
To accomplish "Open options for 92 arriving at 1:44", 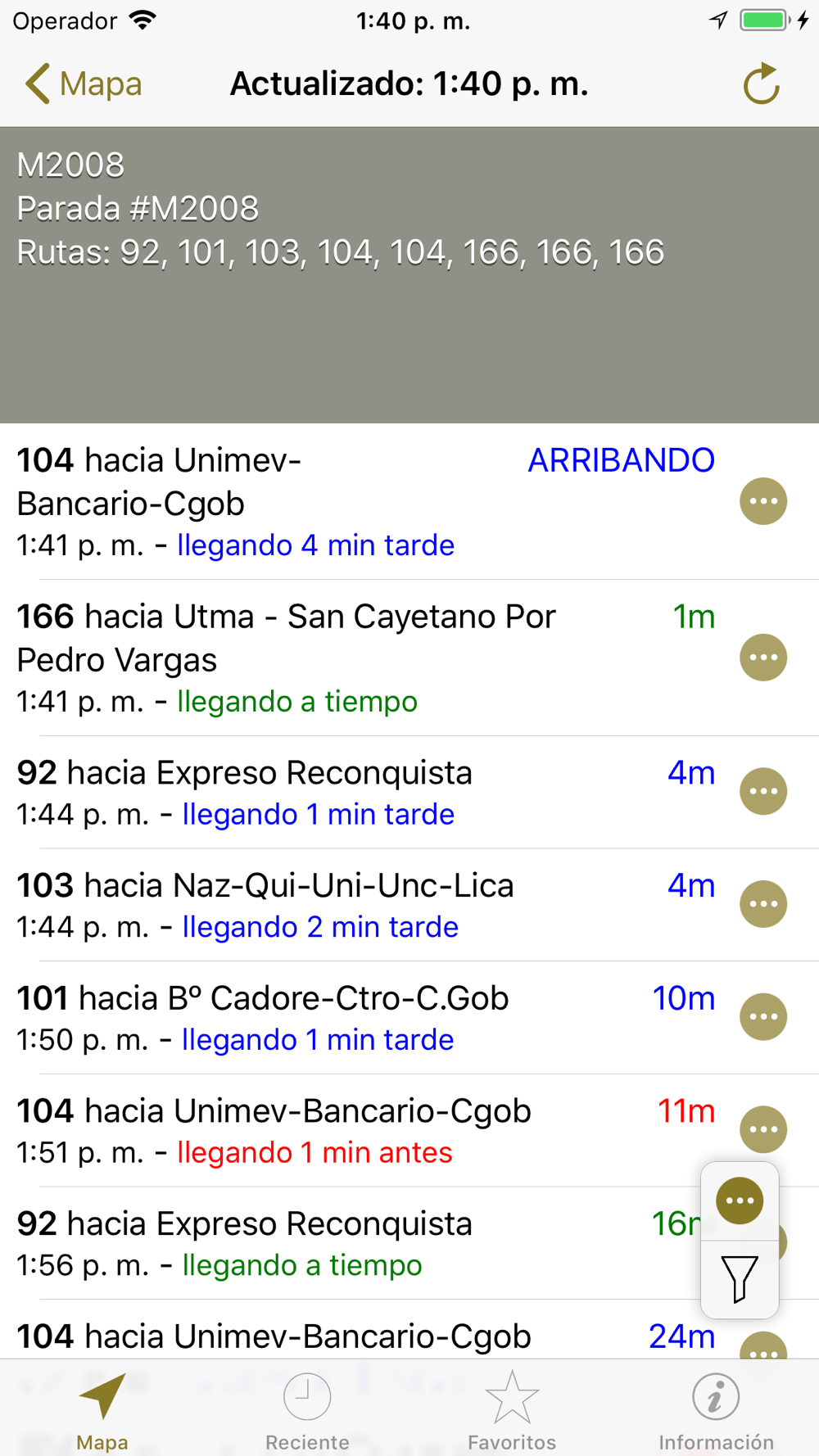I will tap(763, 791).
